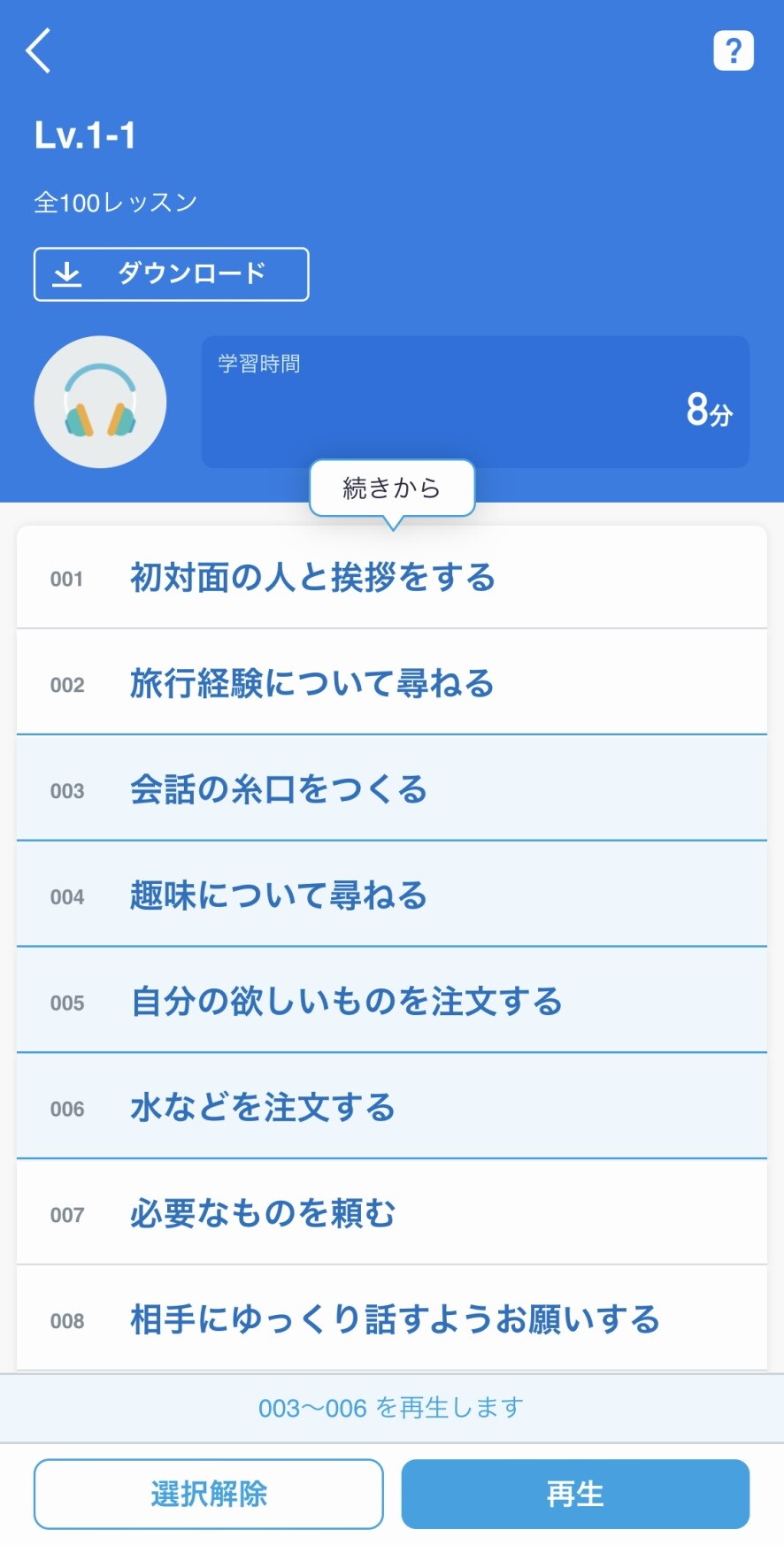
Task: Deselect lesson 004 趣味について尋ねる
Action: 392,895
